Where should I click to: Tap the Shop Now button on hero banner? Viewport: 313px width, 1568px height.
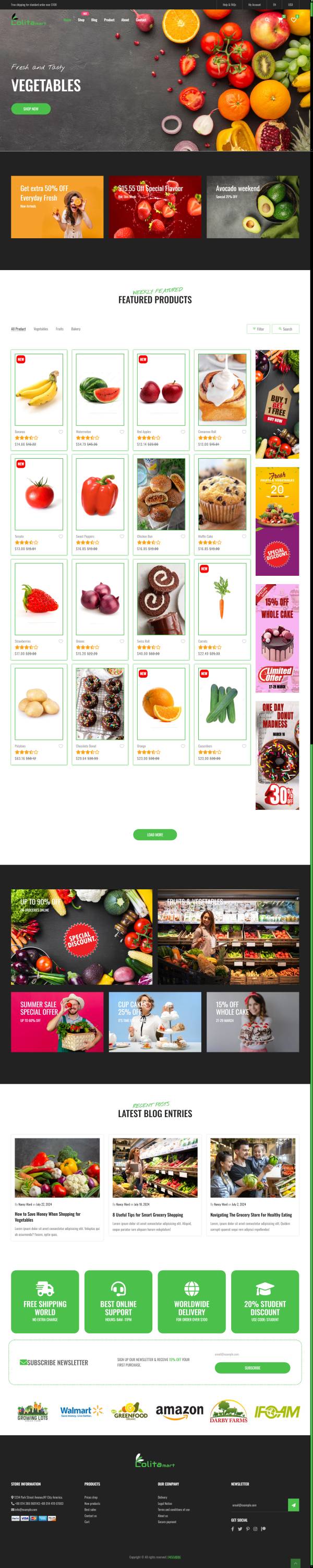(30, 109)
